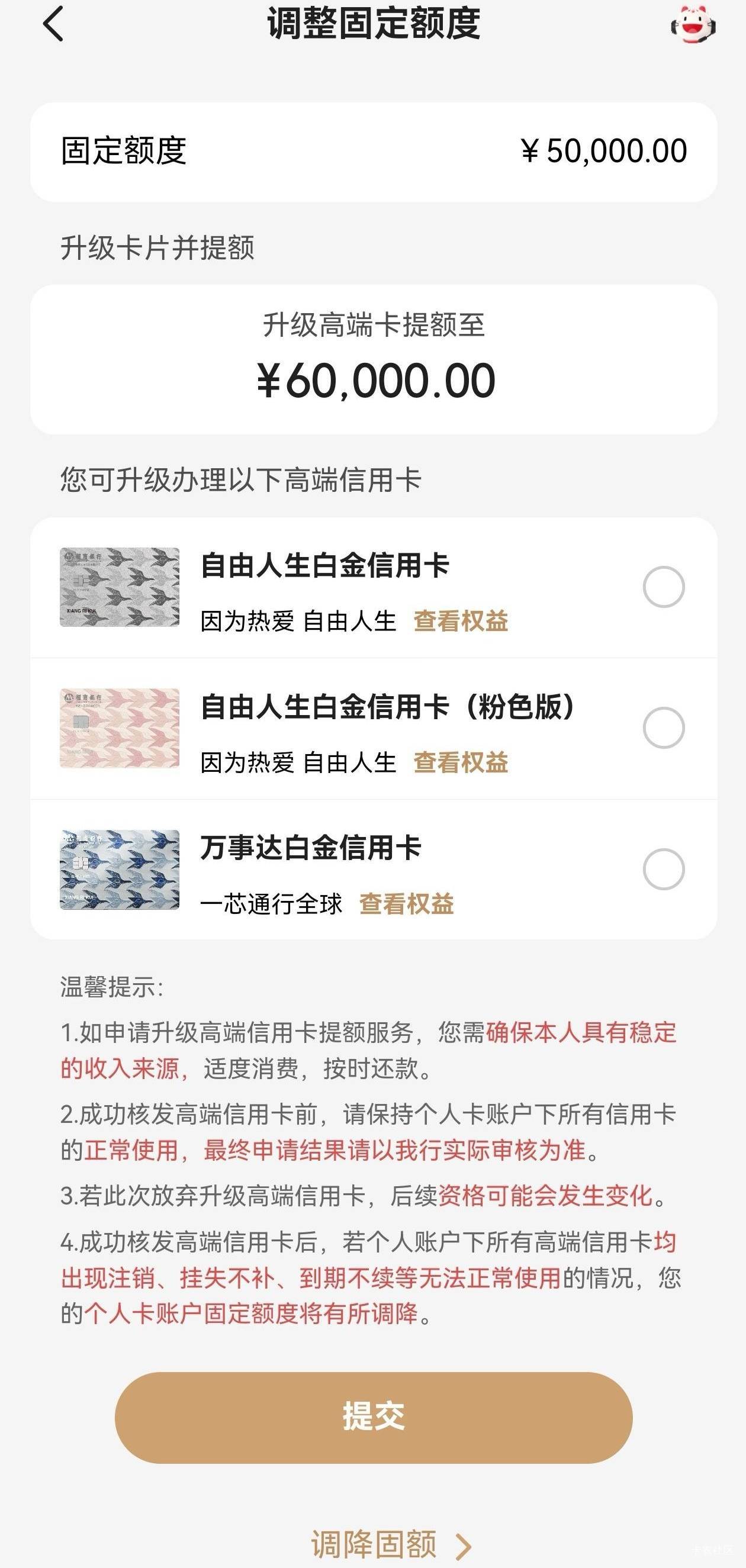View 查看权益 for the 粉色版 card
Screen dimensions: 746x1568
pyautogui.click(x=461, y=763)
